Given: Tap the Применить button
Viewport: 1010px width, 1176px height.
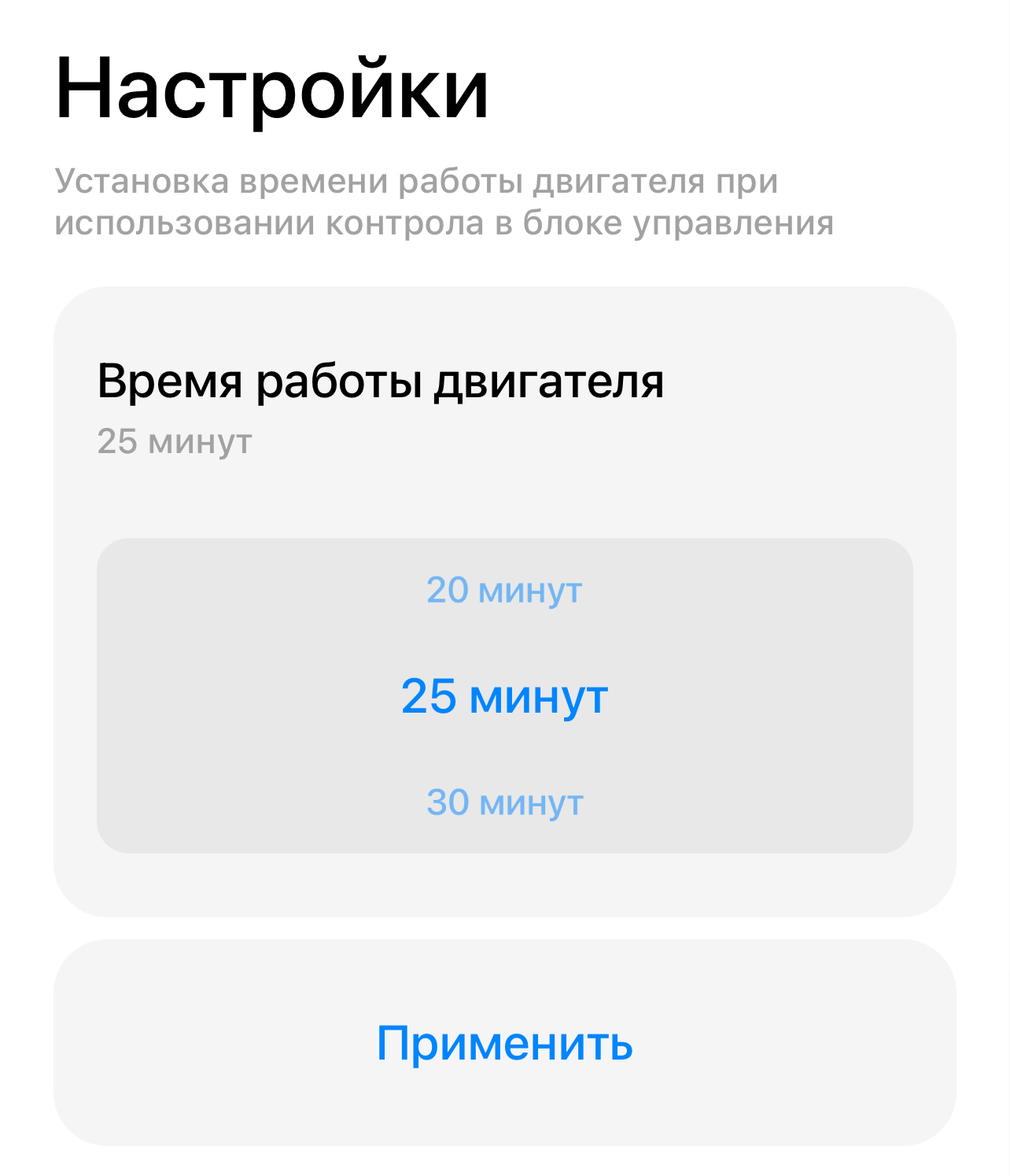Looking at the screenshot, I should (504, 1042).
